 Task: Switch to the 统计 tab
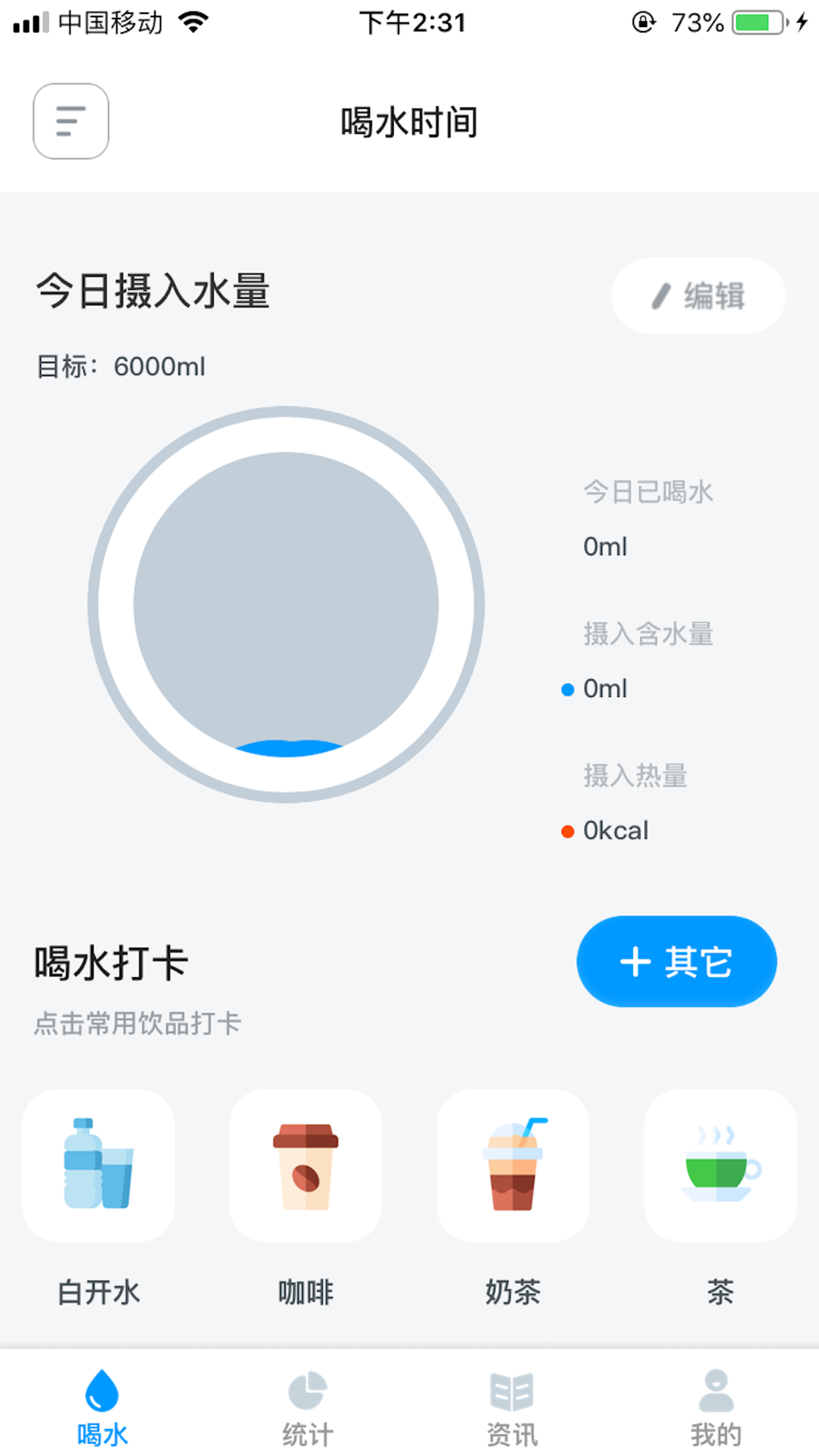(x=307, y=1408)
